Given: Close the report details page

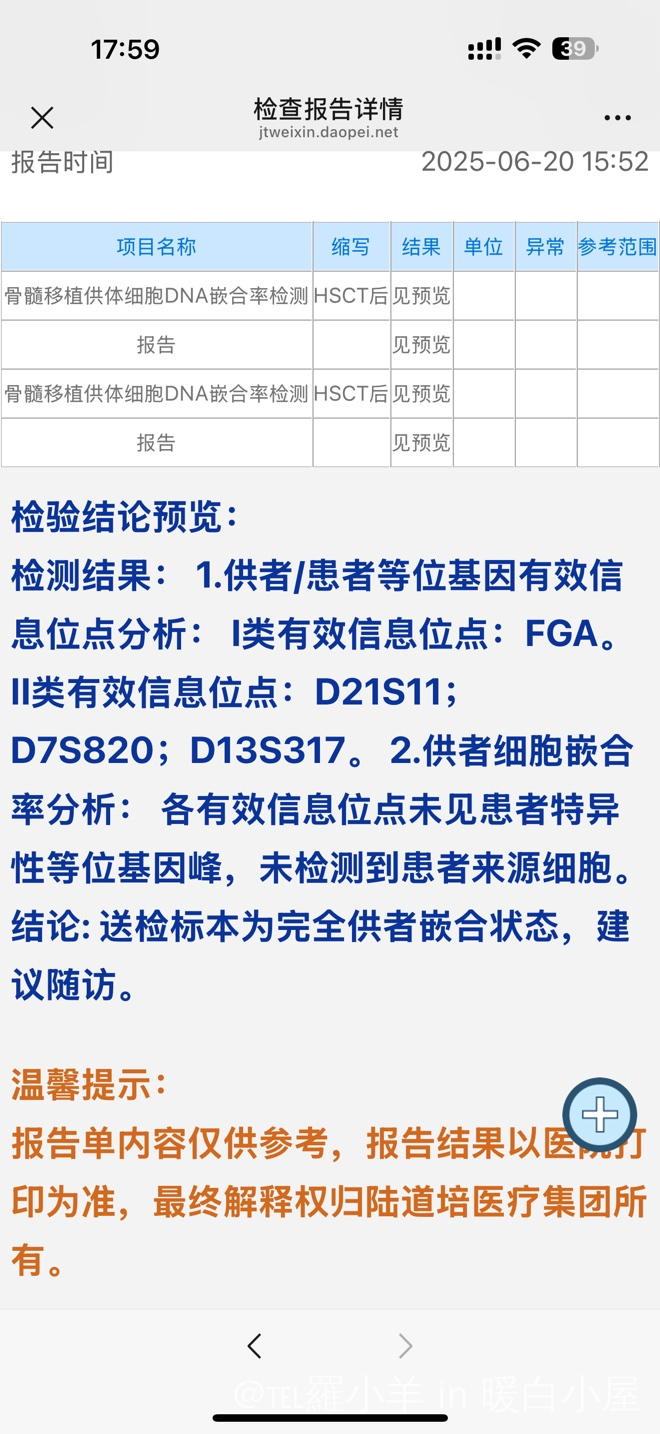Looking at the screenshot, I should click(42, 118).
